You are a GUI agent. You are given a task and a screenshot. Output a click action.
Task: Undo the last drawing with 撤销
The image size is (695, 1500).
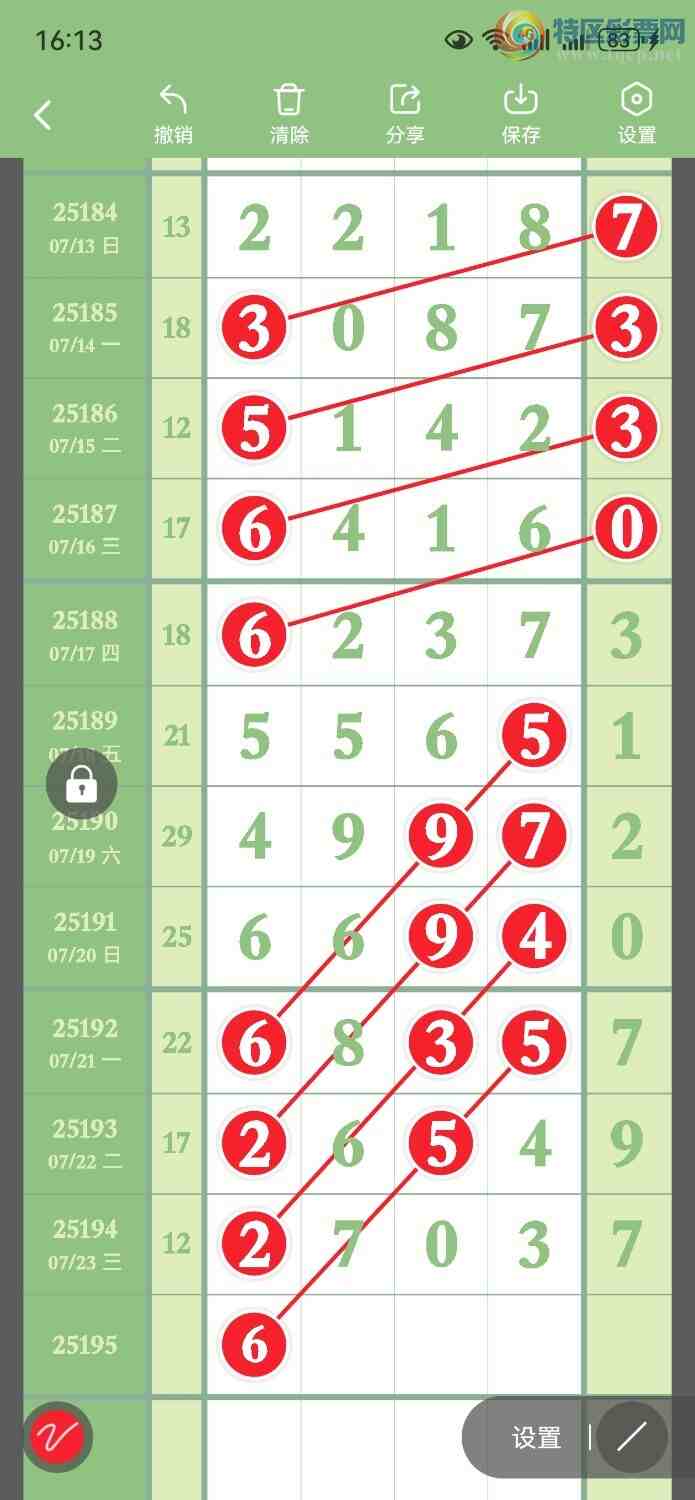[173, 114]
